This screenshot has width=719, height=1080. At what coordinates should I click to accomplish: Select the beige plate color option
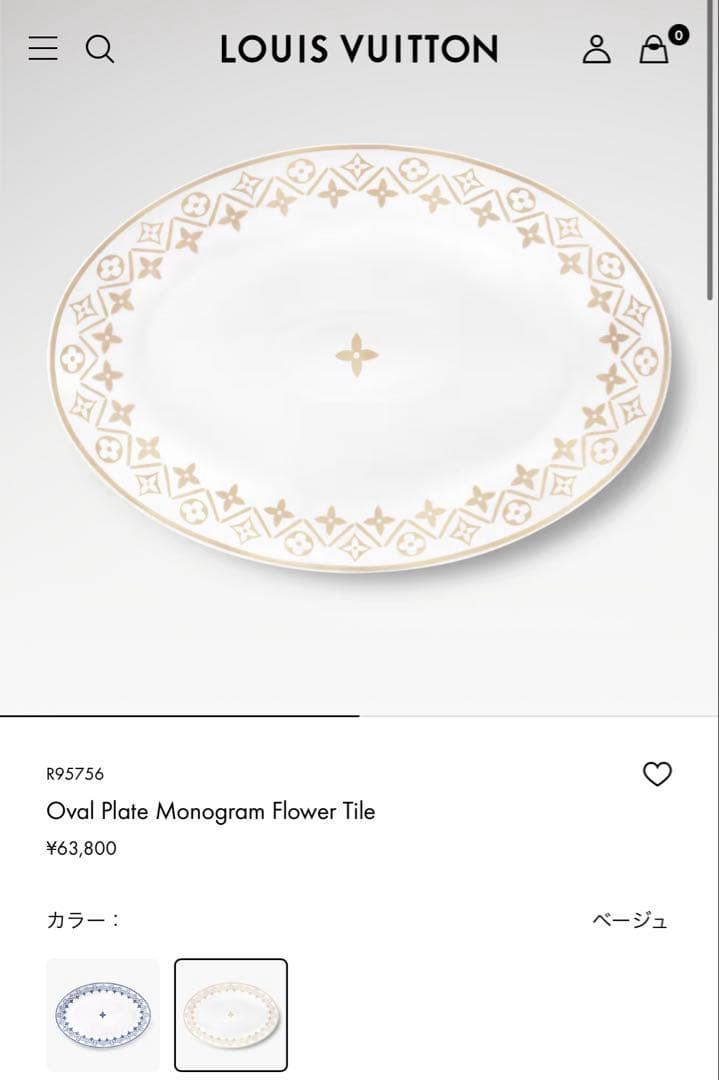(231, 1014)
